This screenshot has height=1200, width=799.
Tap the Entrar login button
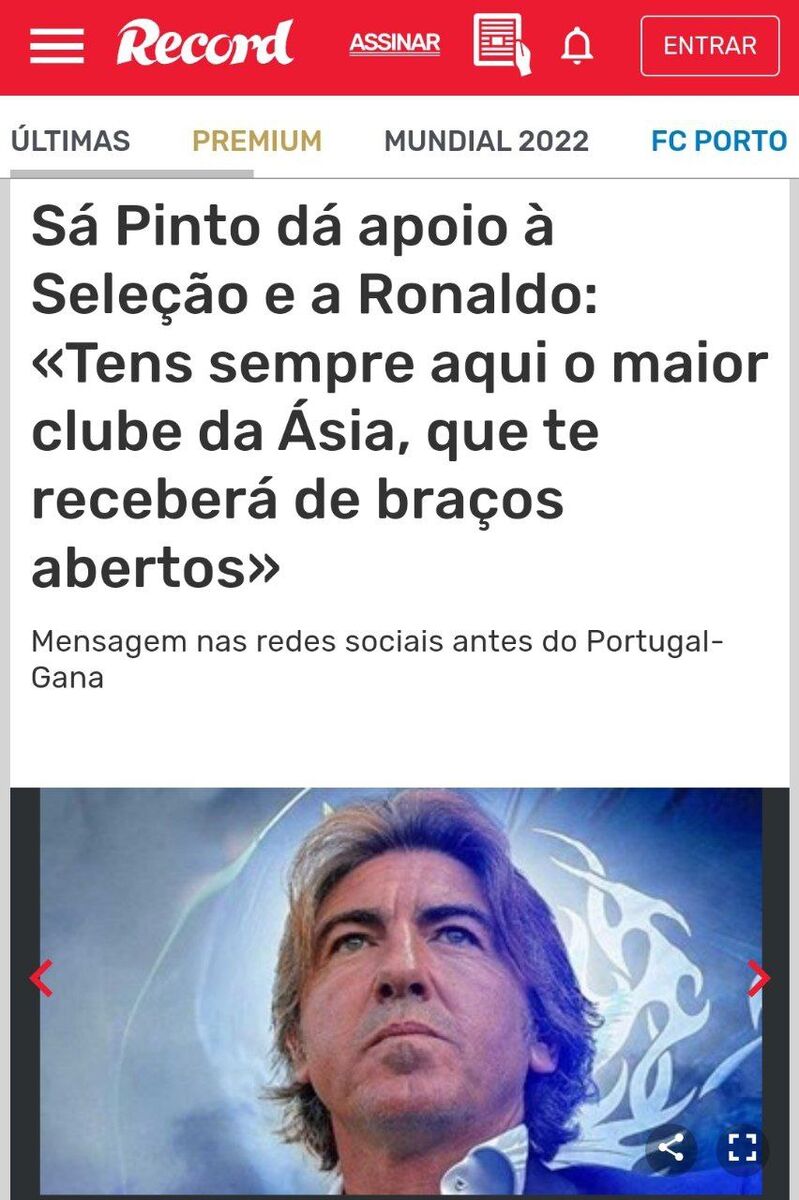click(710, 46)
